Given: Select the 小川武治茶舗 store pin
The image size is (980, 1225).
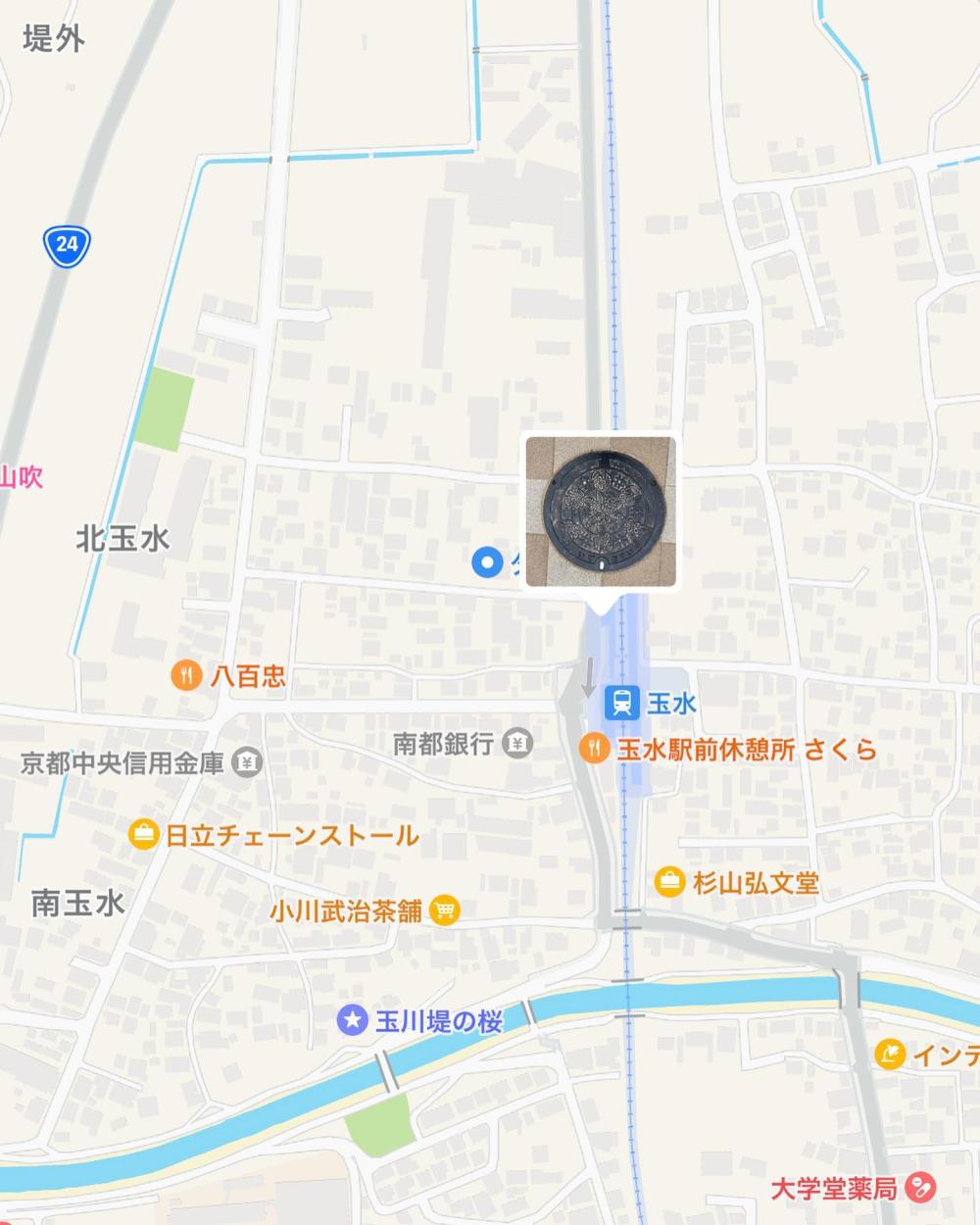Looking at the screenshot, I should pos(445,910).
